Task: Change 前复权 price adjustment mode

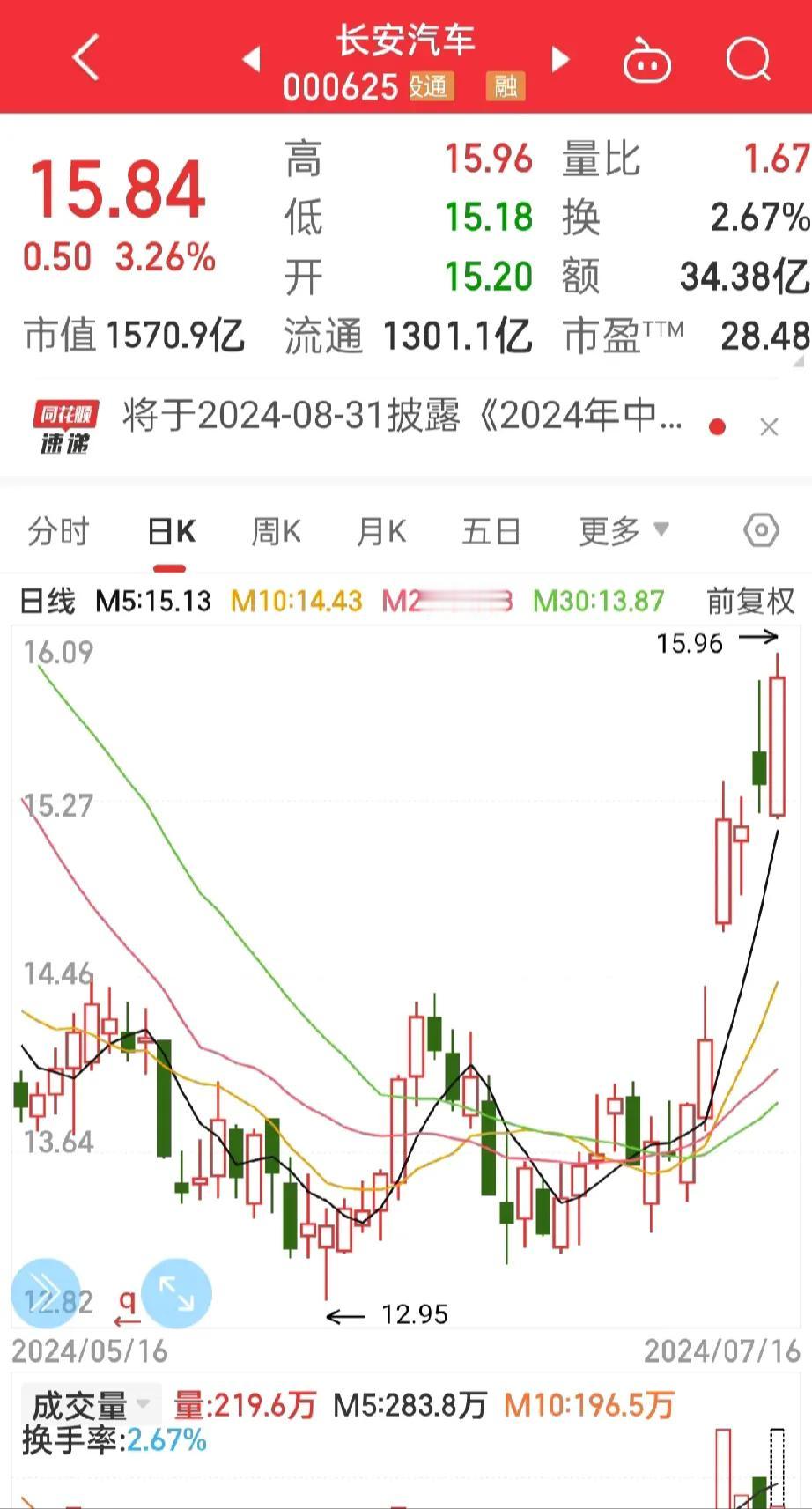Action: pyautogui.click(x=750, y=601)
